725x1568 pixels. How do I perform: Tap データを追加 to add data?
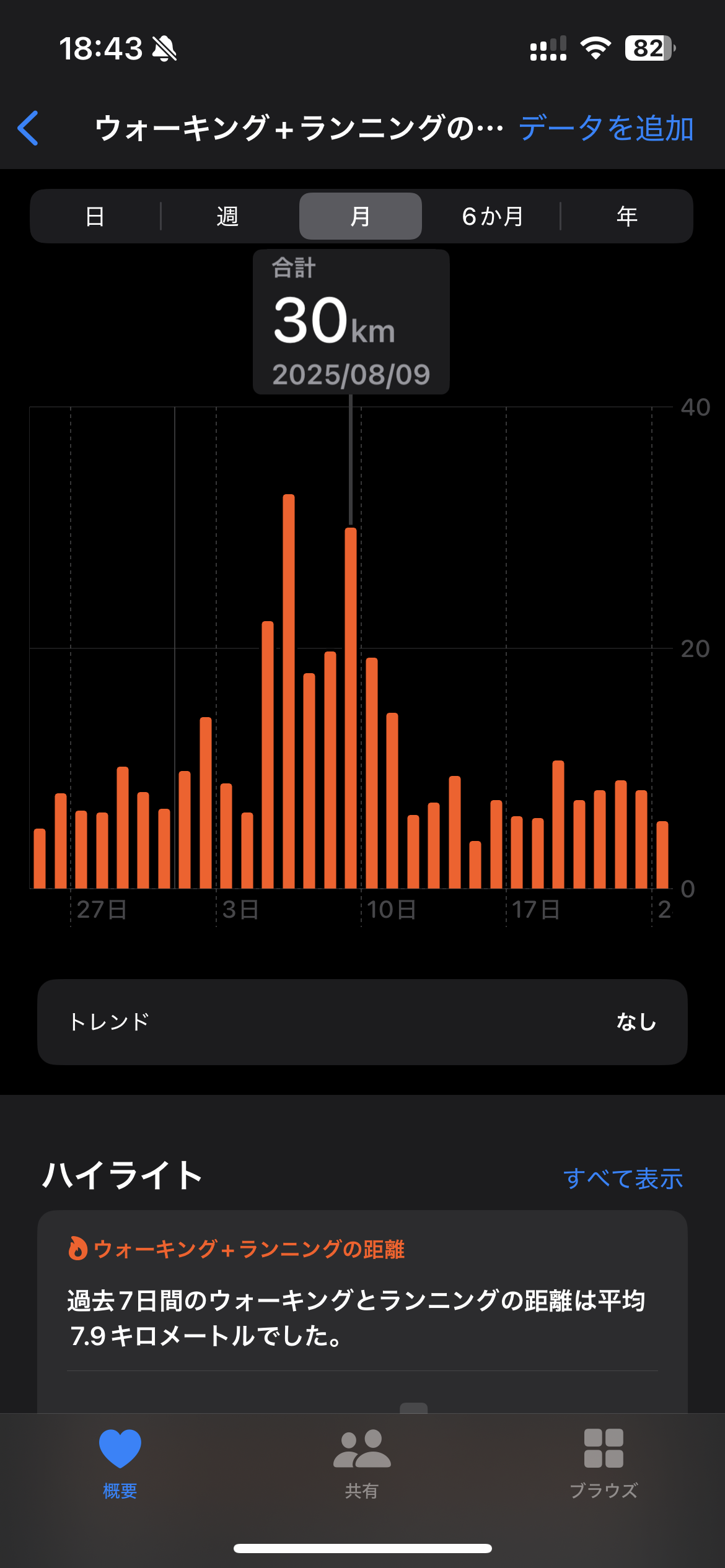tap(605, 128)
